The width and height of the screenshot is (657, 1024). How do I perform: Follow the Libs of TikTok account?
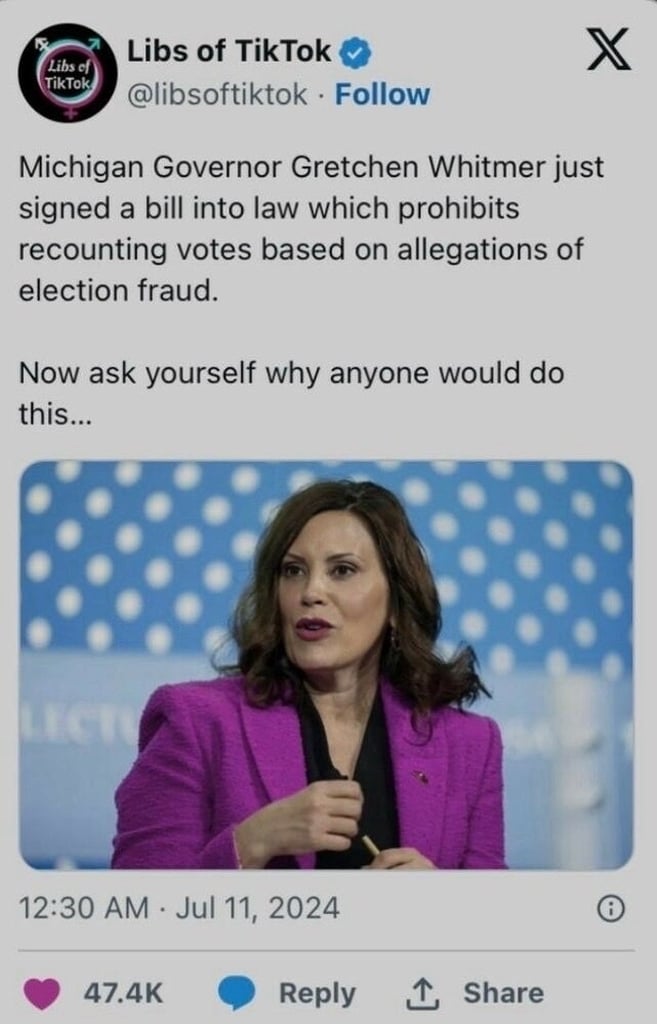pos(382,95)
